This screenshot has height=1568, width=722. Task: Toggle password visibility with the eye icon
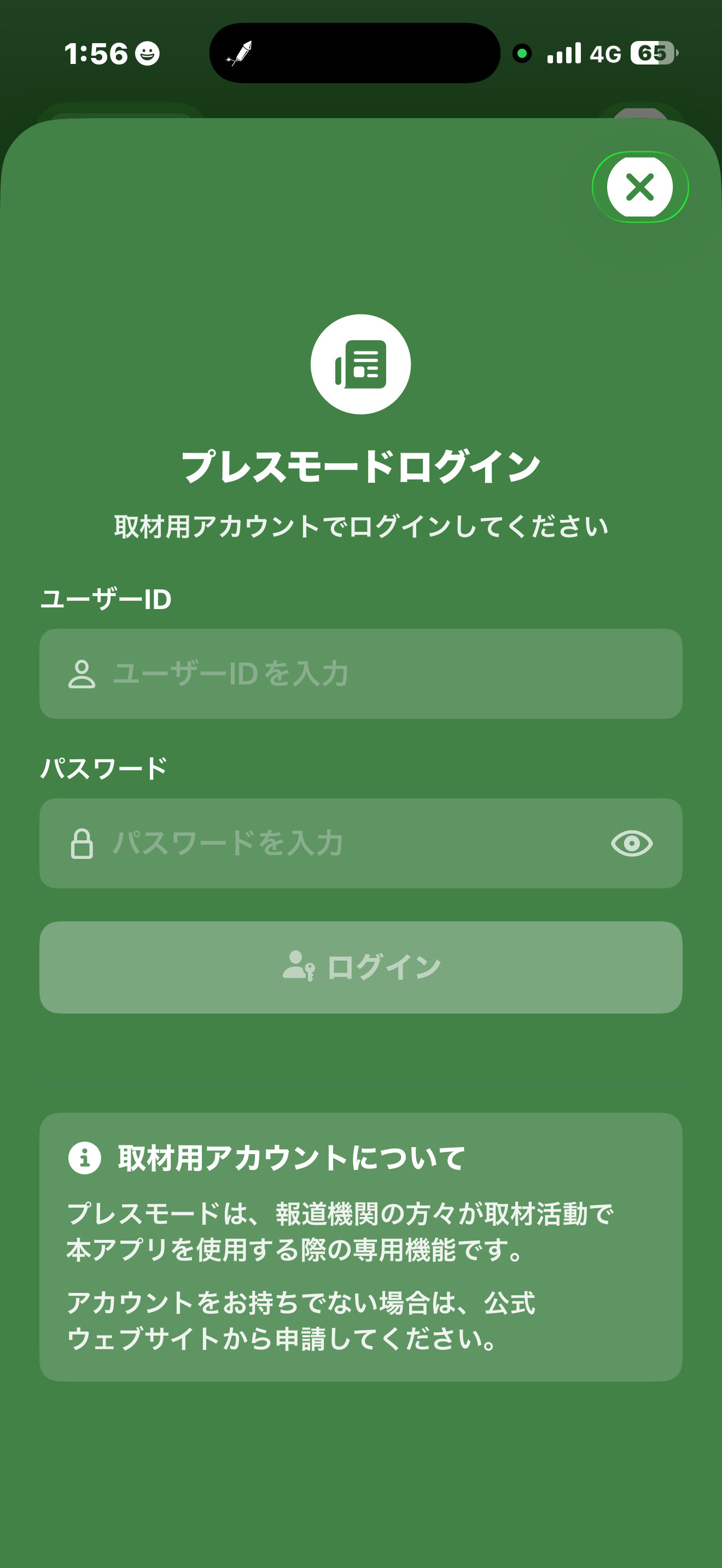(x=631, y=843)
